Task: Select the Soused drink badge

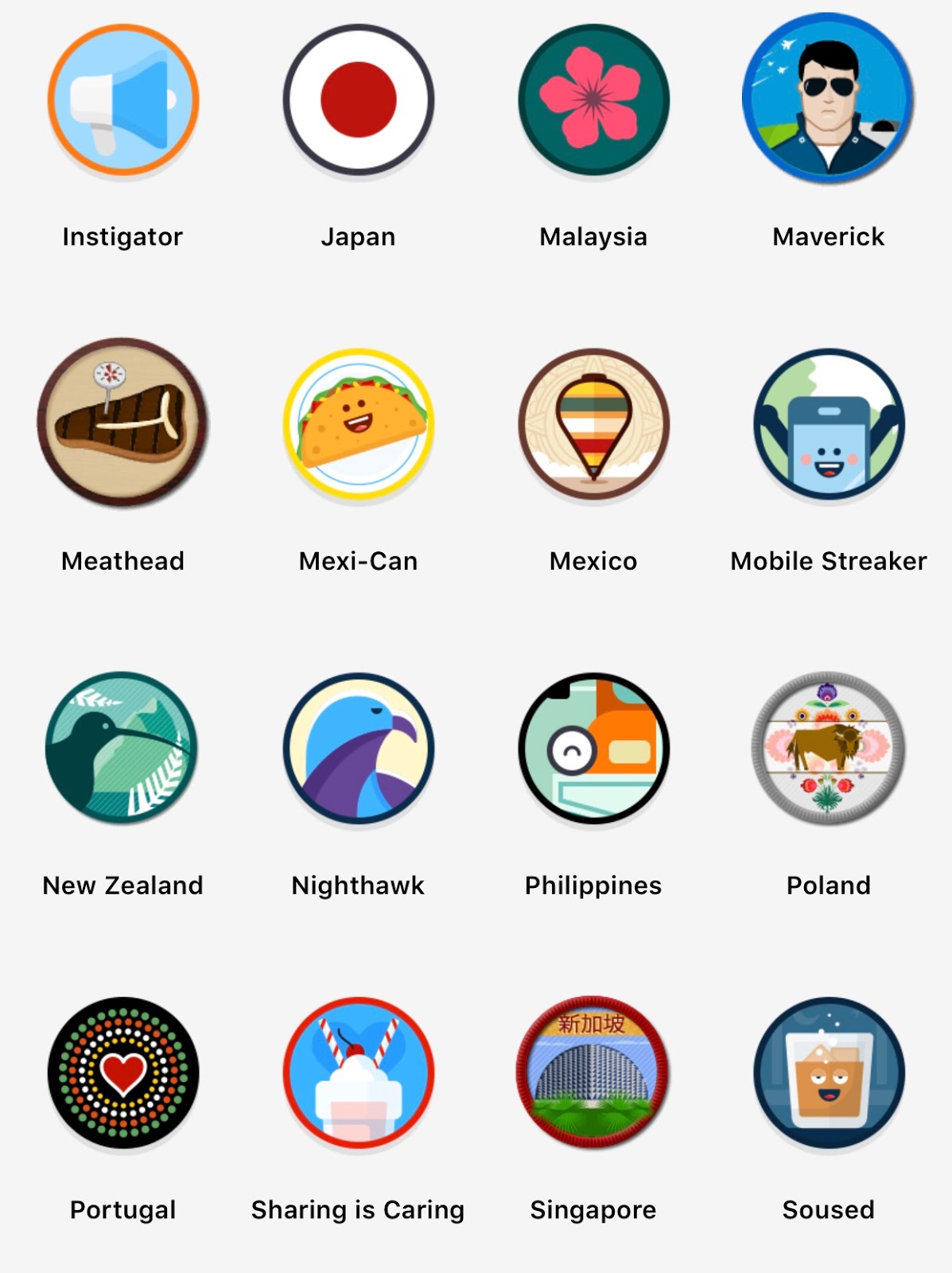Action: click(x=828, y=1073)
